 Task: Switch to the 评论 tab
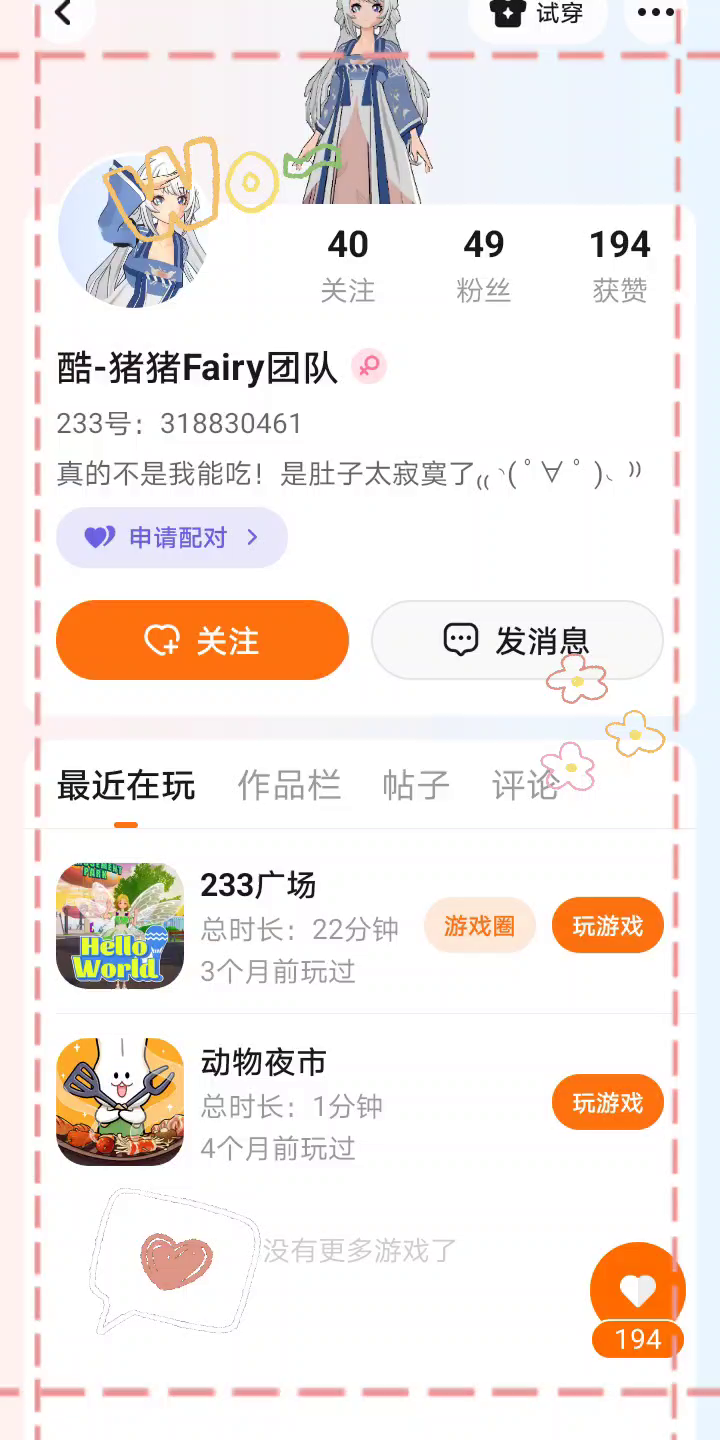526,785
